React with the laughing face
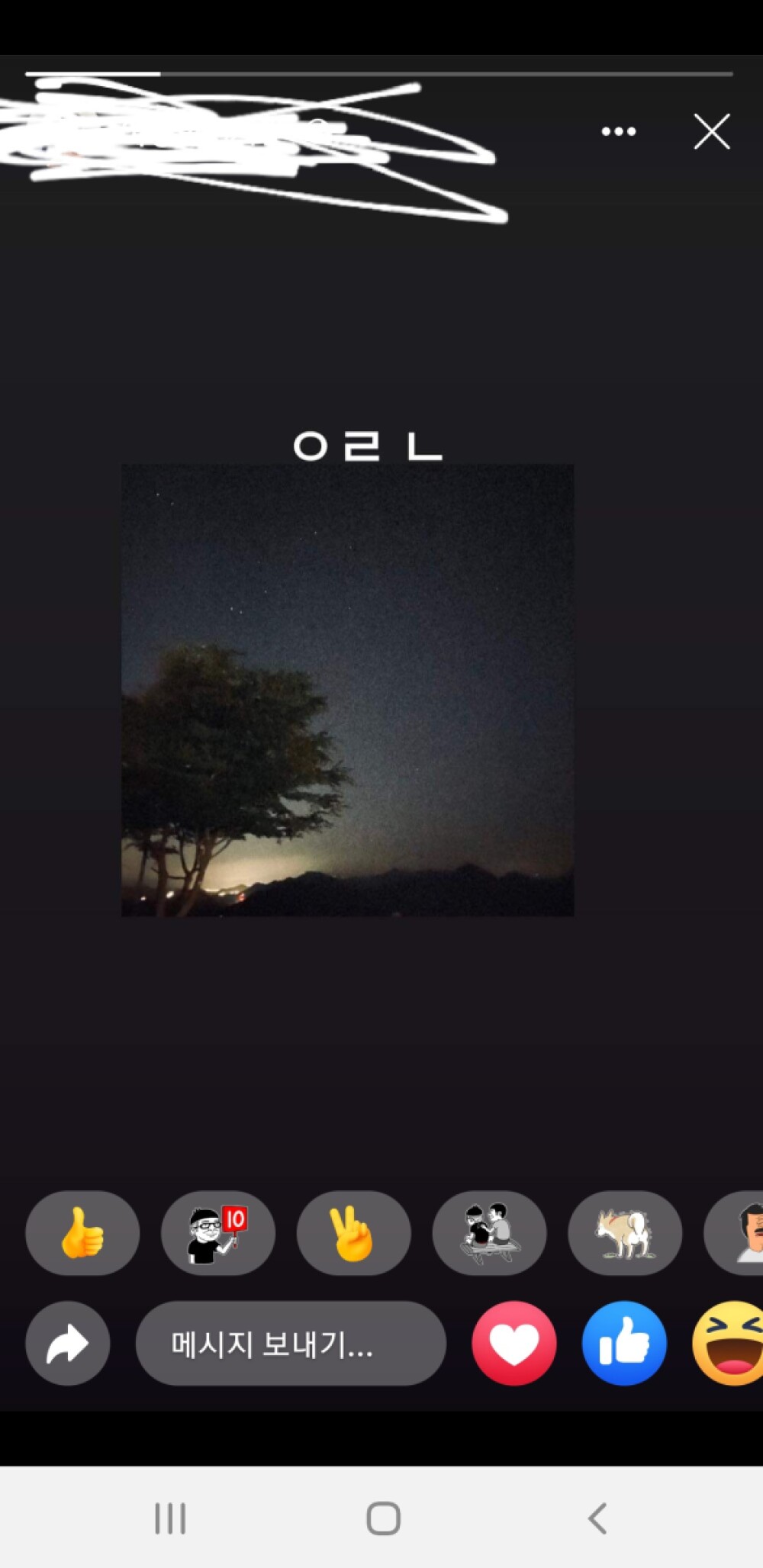Screen dimensions: 763x1568 (729, 1343)
